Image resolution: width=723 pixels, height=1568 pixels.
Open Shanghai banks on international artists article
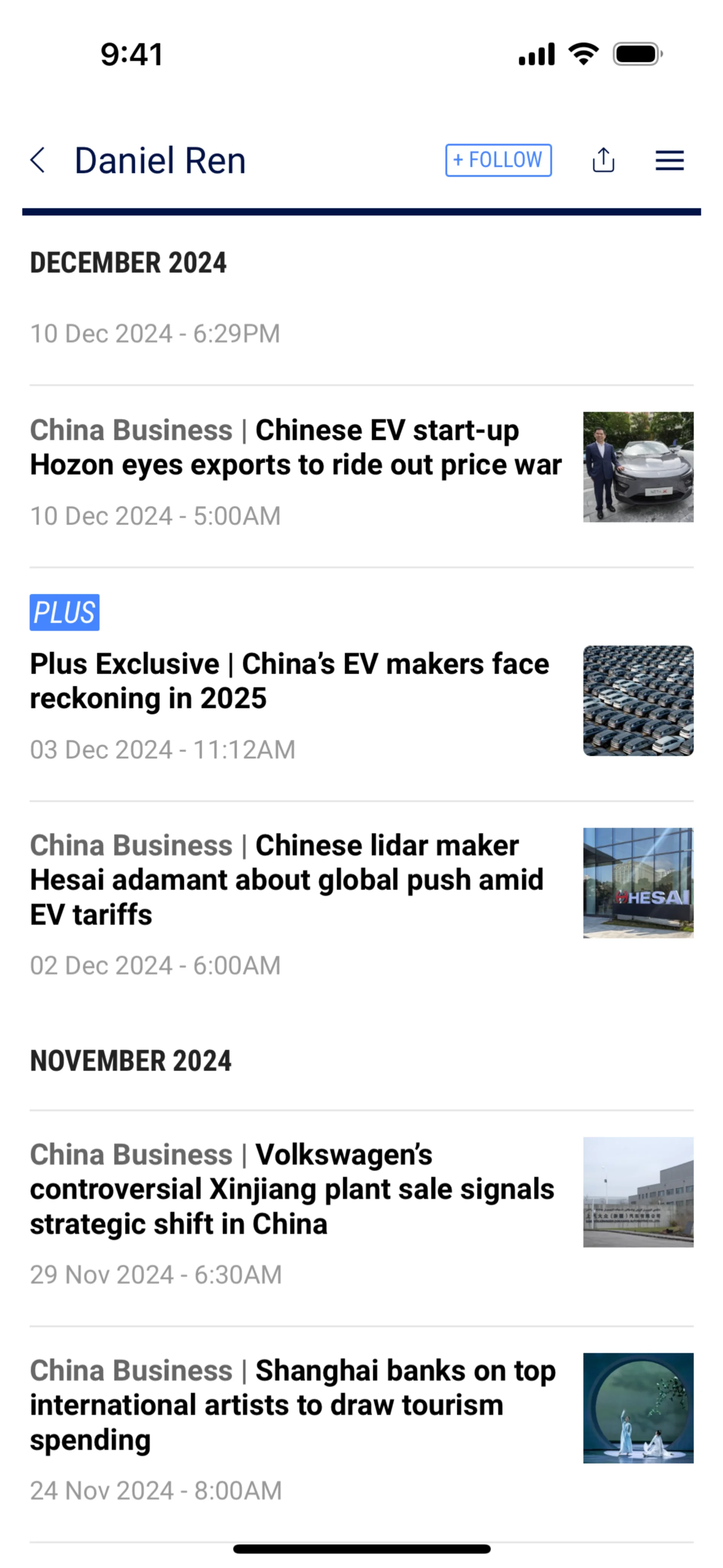point(292,1406)
